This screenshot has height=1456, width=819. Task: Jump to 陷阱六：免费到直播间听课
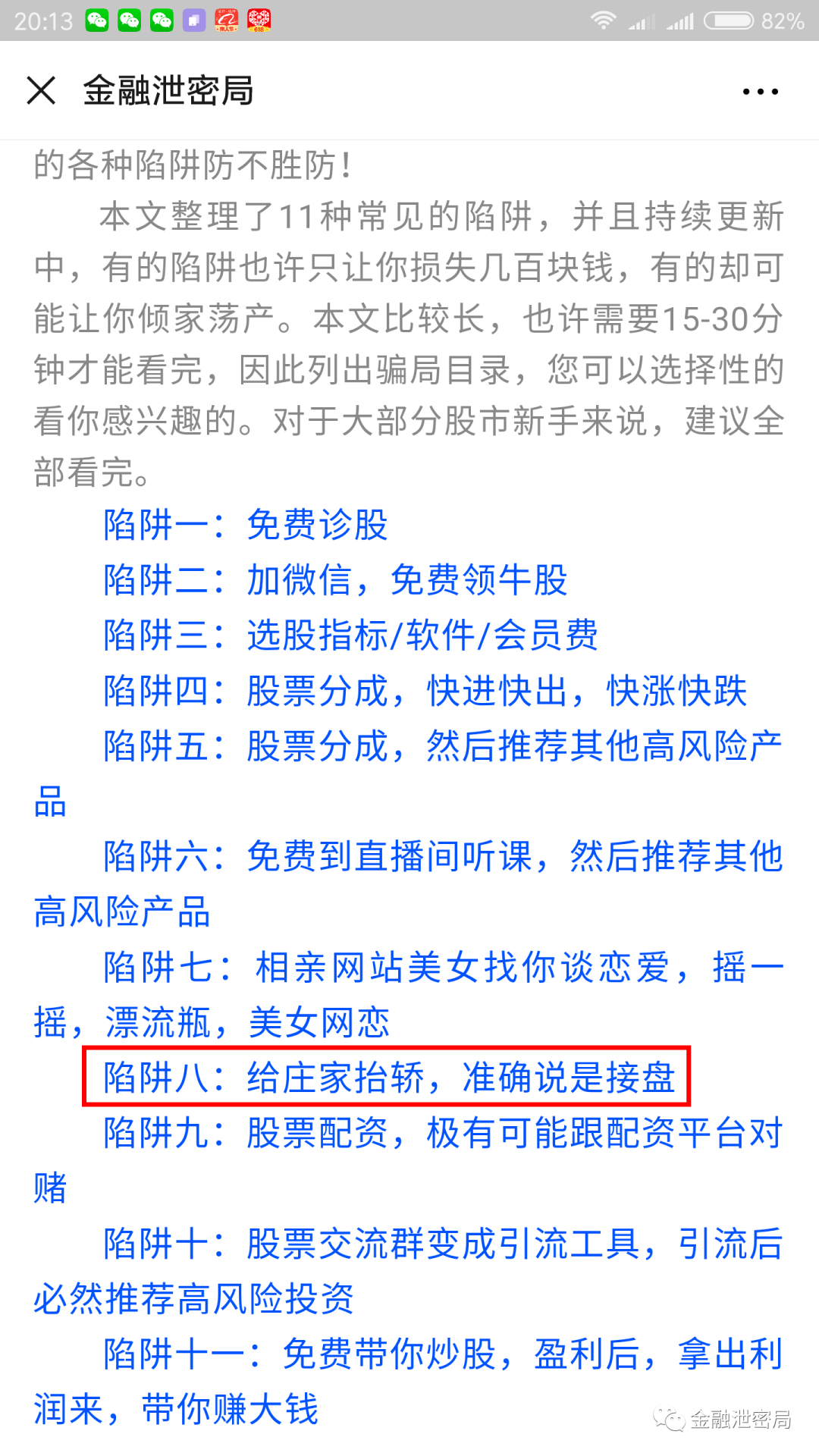click(x=442, y=857)
